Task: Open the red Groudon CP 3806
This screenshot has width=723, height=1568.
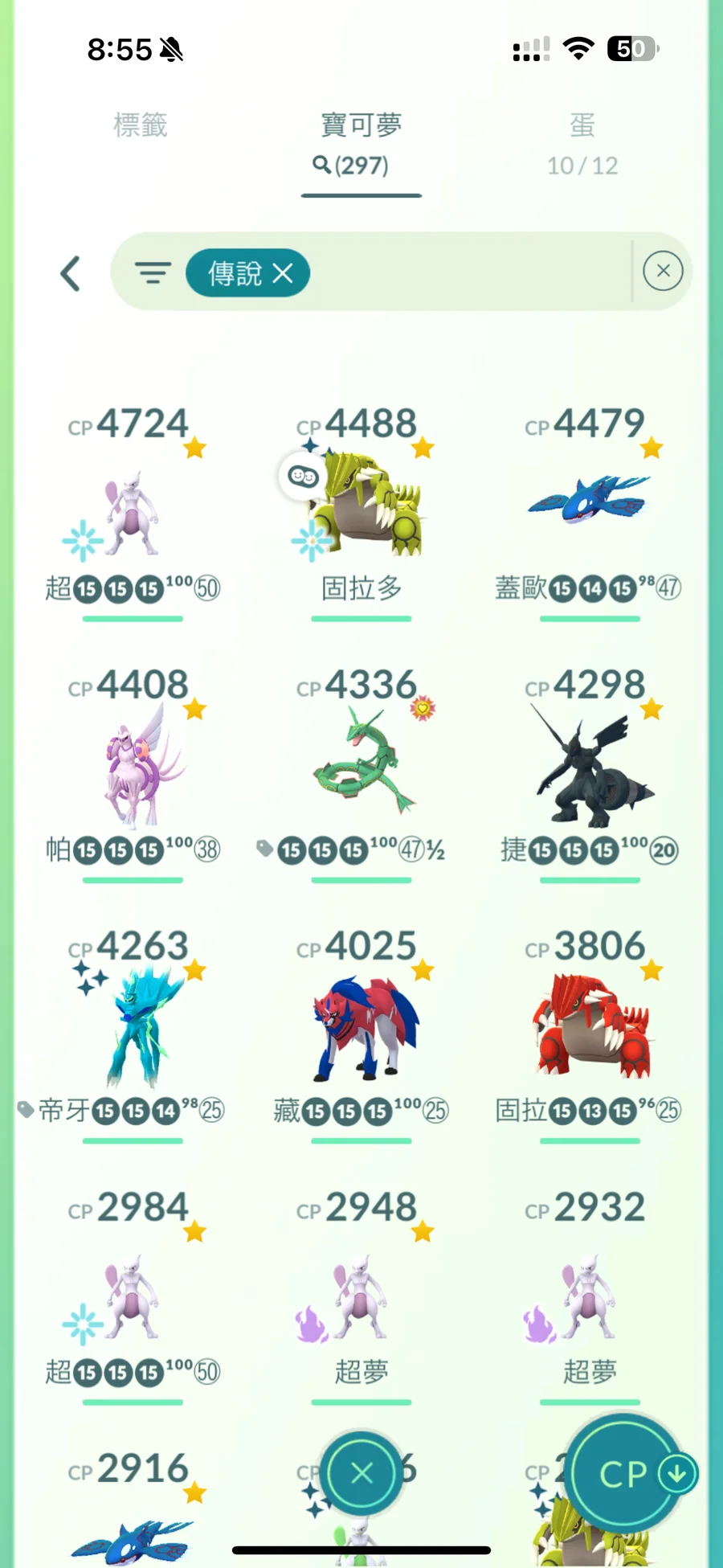Action: (589, 1029)
